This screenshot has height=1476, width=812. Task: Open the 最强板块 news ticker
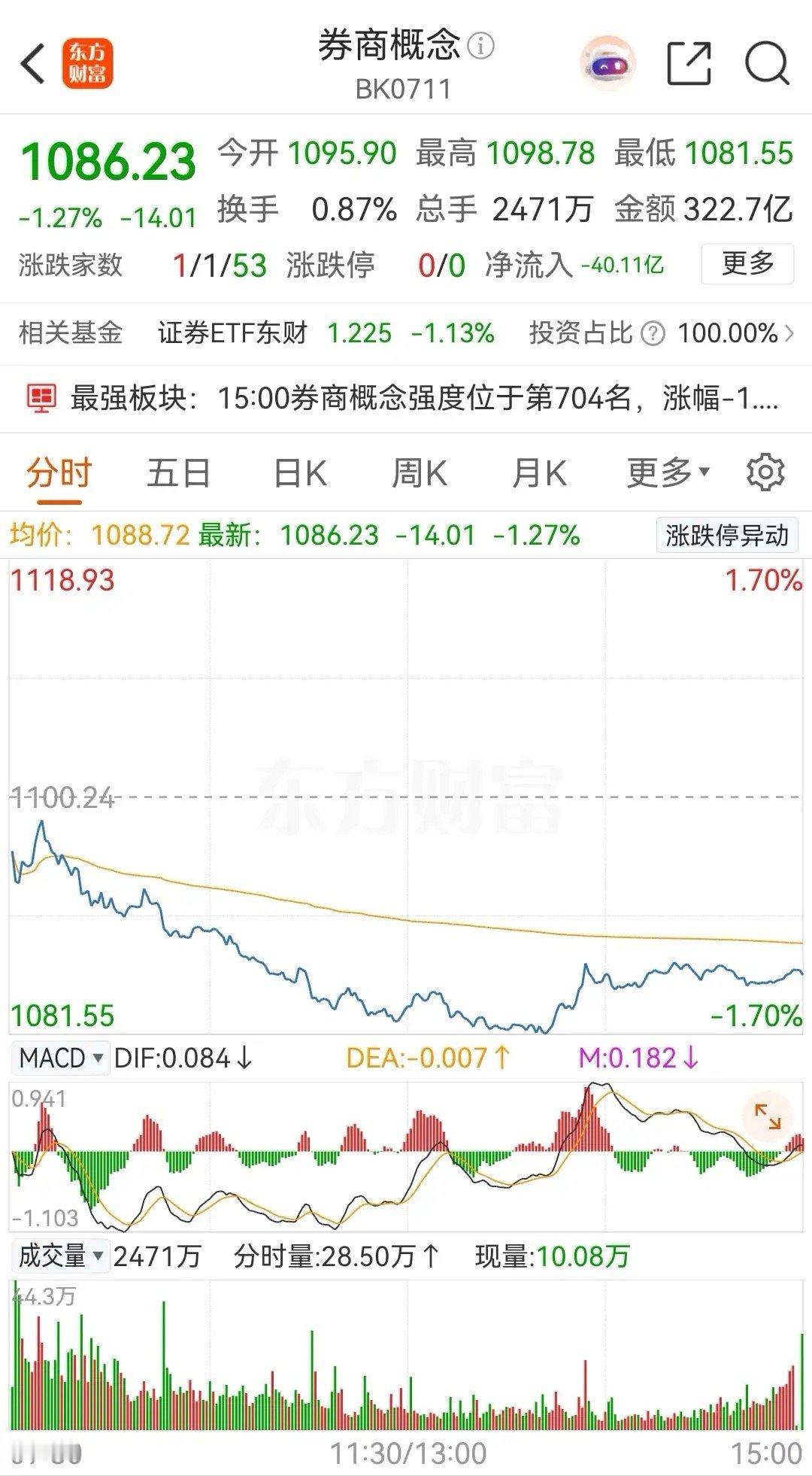click(x=406, y=398)
